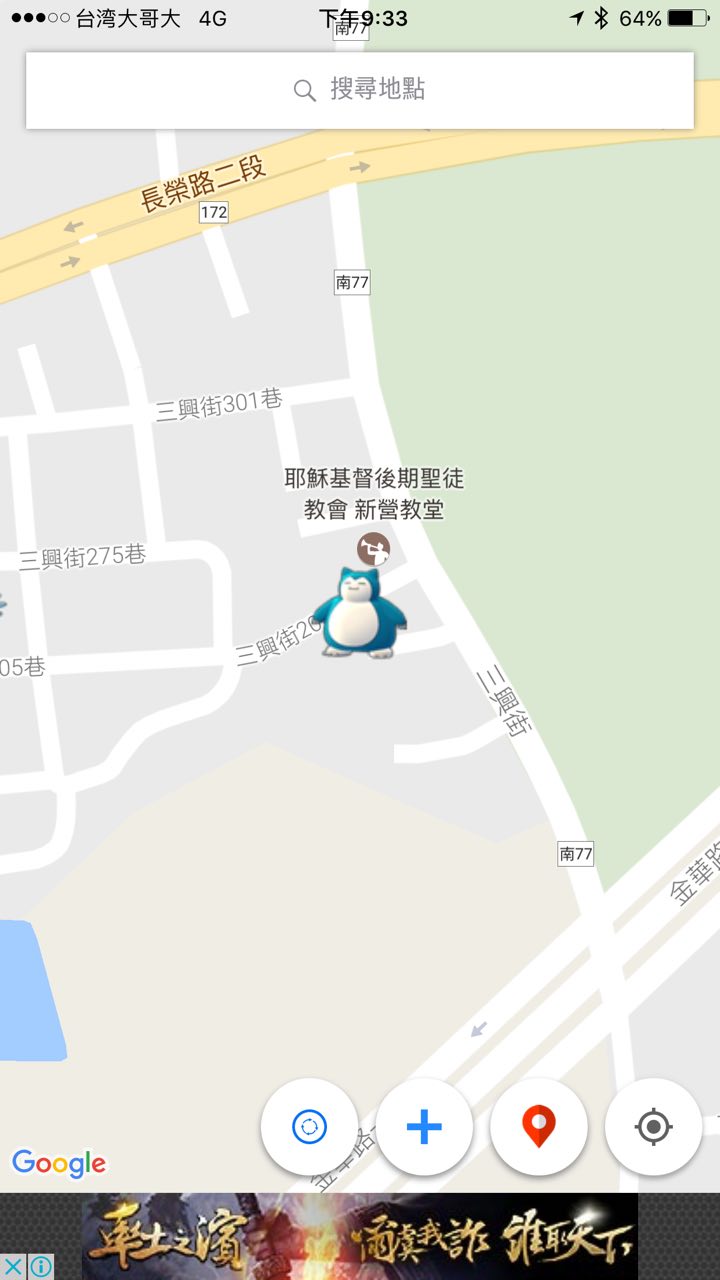Tap the blue circular scan button
This screenshot has width=720, height=1280.
point(309,1127)
